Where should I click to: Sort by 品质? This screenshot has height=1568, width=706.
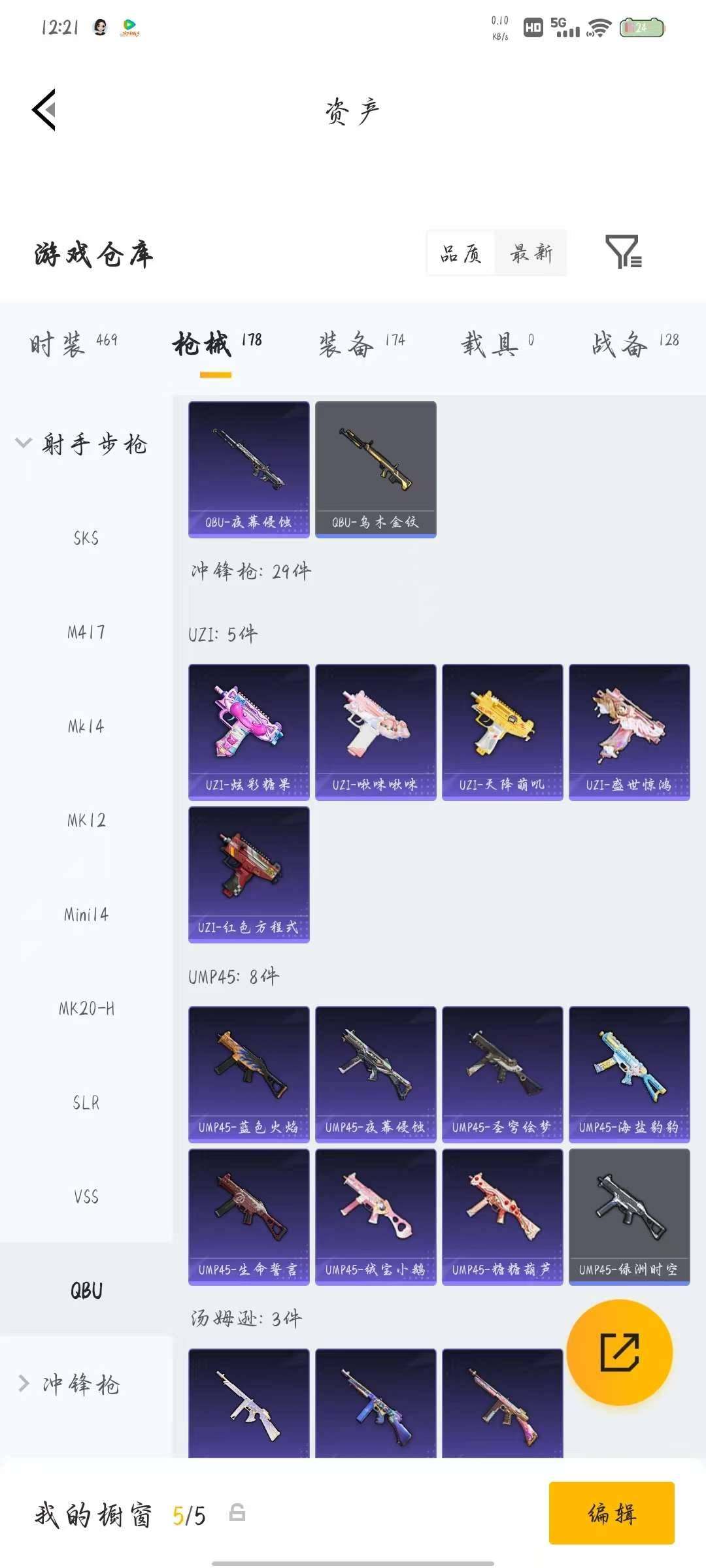point(461,253)
